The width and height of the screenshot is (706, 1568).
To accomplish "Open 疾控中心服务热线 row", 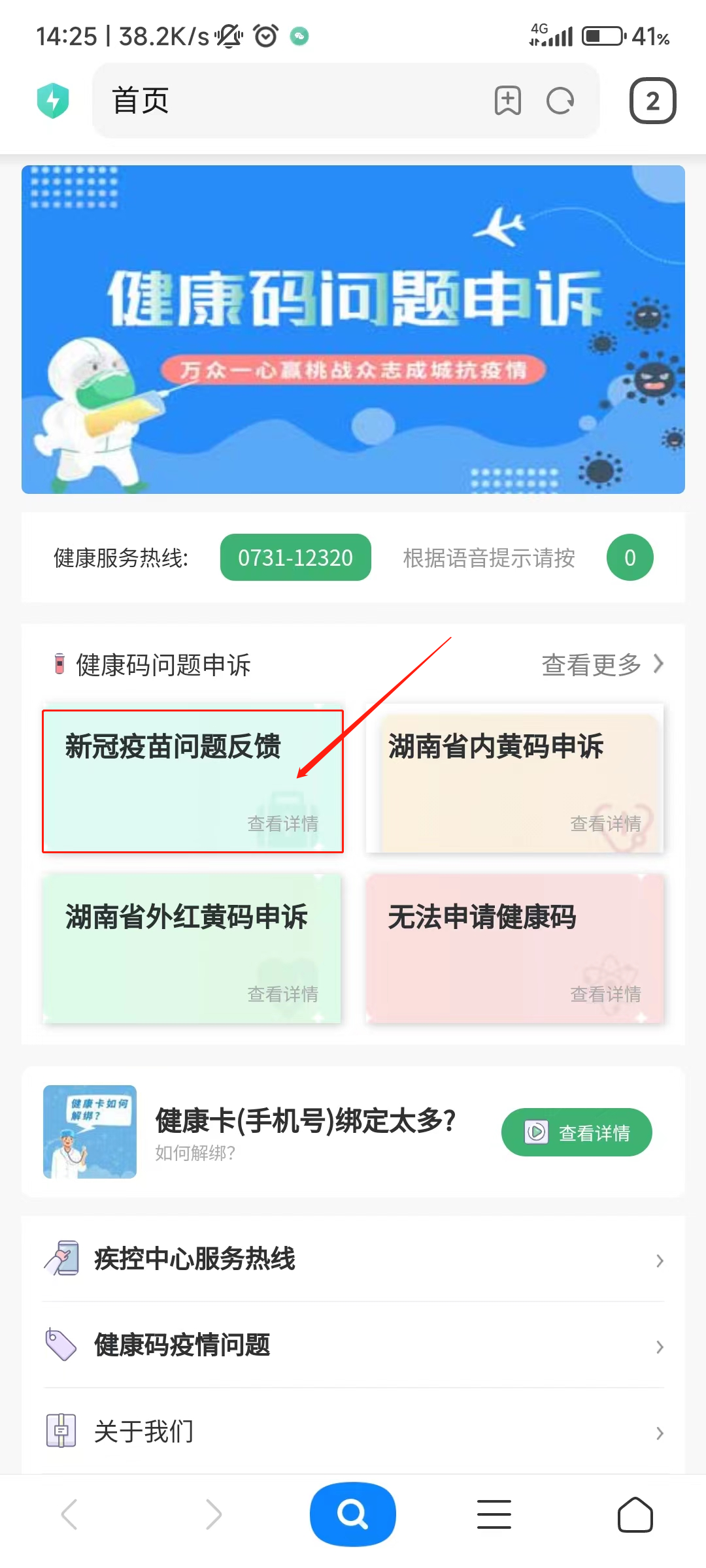I will pos(353,1259).
